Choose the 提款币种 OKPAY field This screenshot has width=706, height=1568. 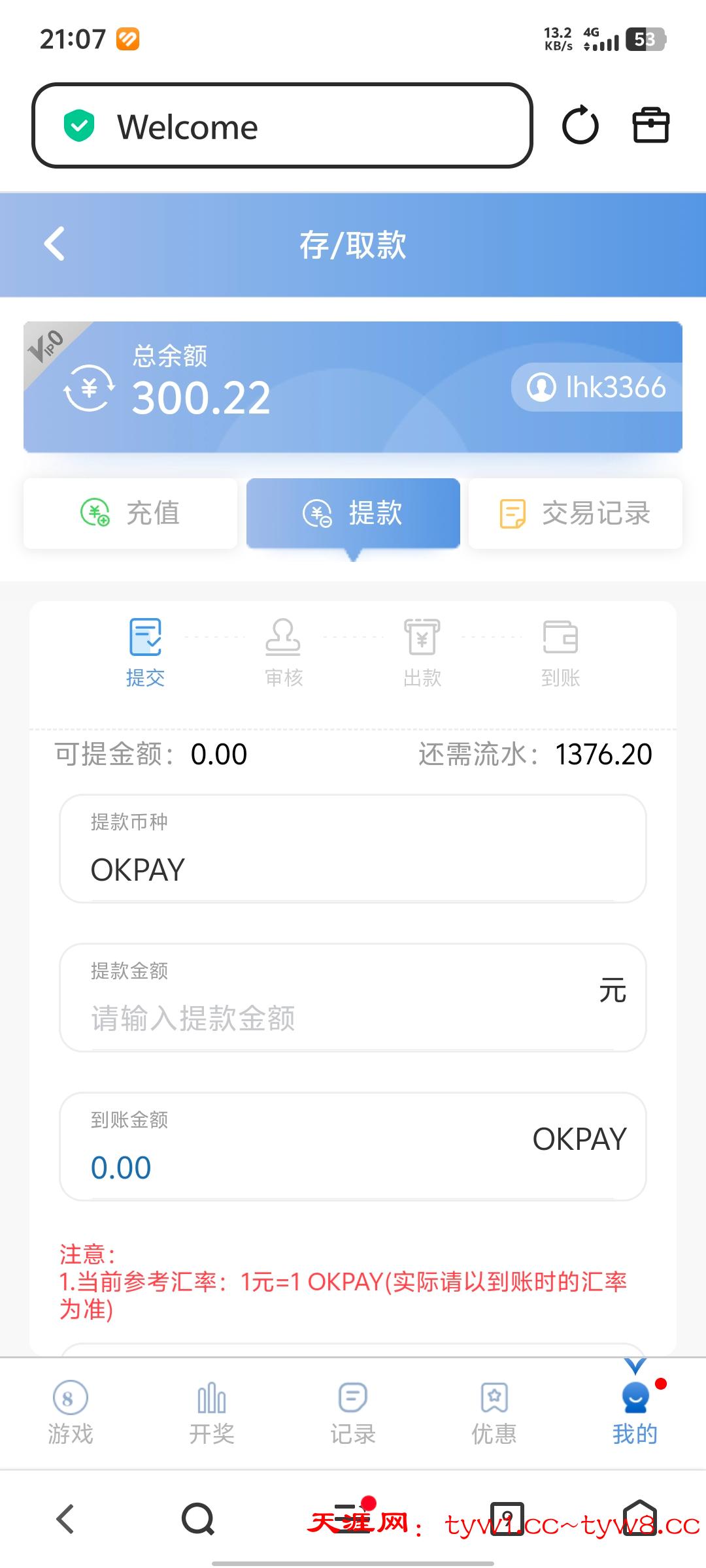(353, 849)
